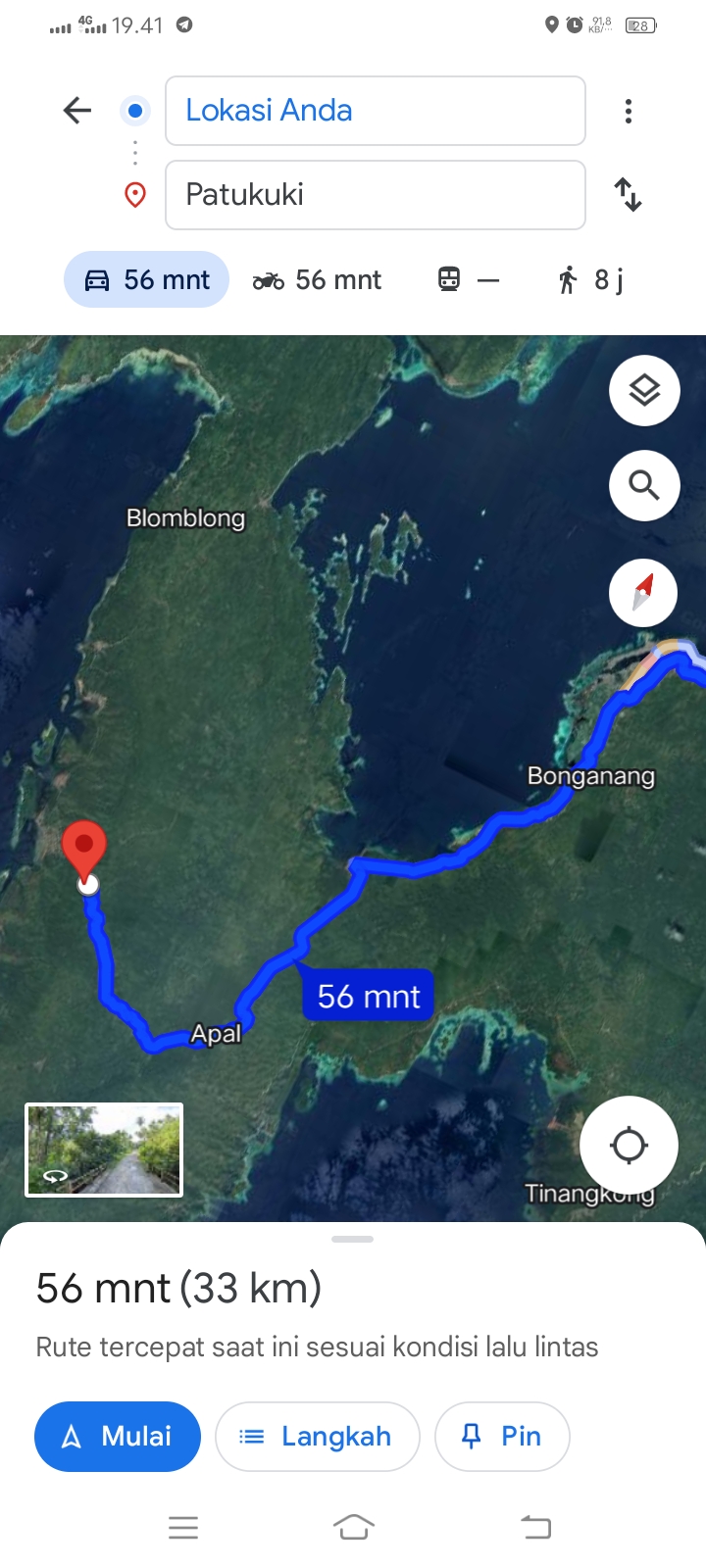Image resolution: width=706 pixels, height=1568 pixels.
Task: Open the Street View thumbnail
Action: 104,1151
